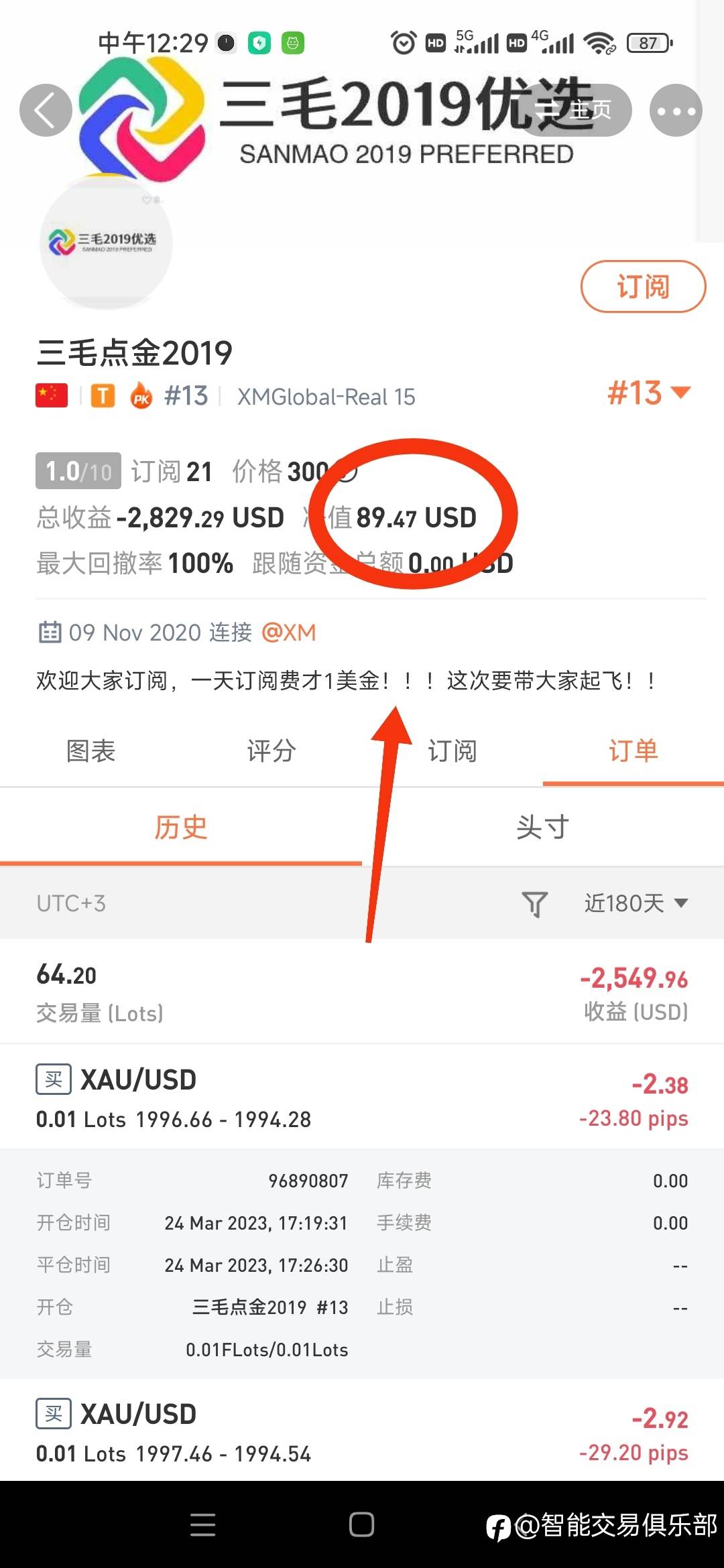Show the 历史 orders sub-tab
Screen dimensions: 724x1568
click(x=181, y=827)
